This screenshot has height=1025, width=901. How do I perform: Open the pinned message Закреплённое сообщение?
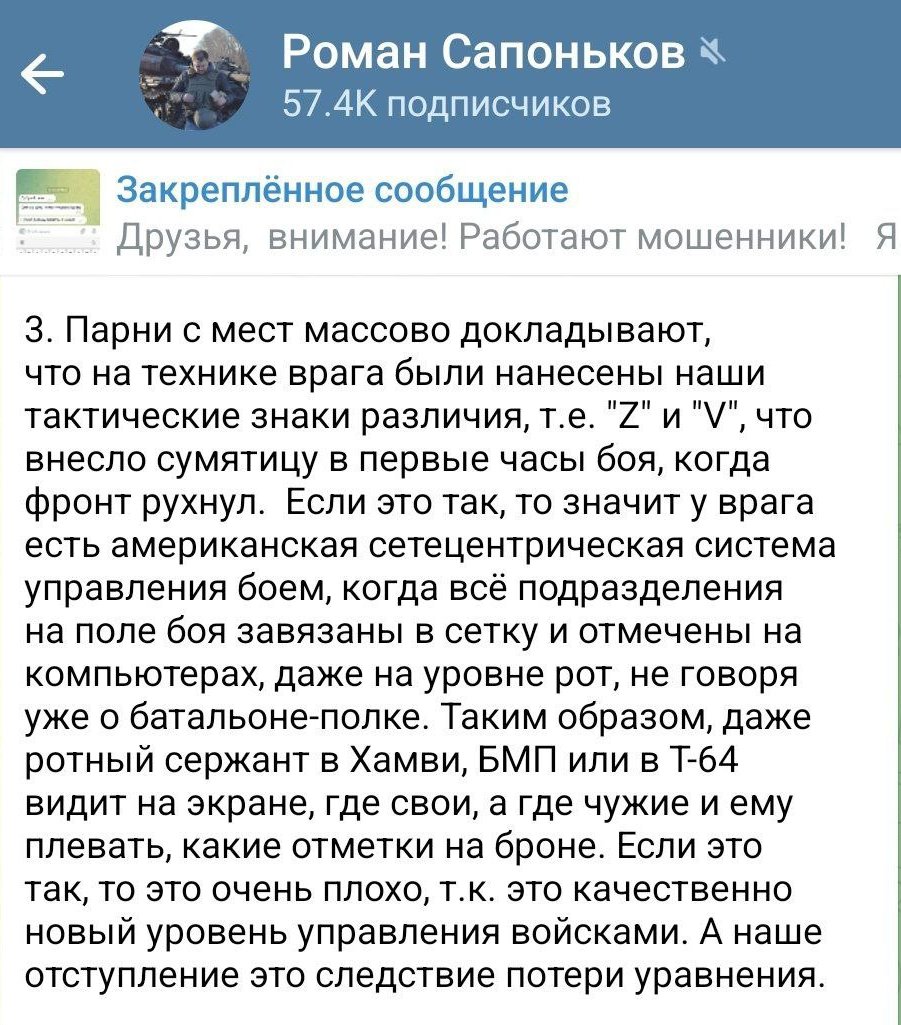pyautogui.click(x=450, y=211)
